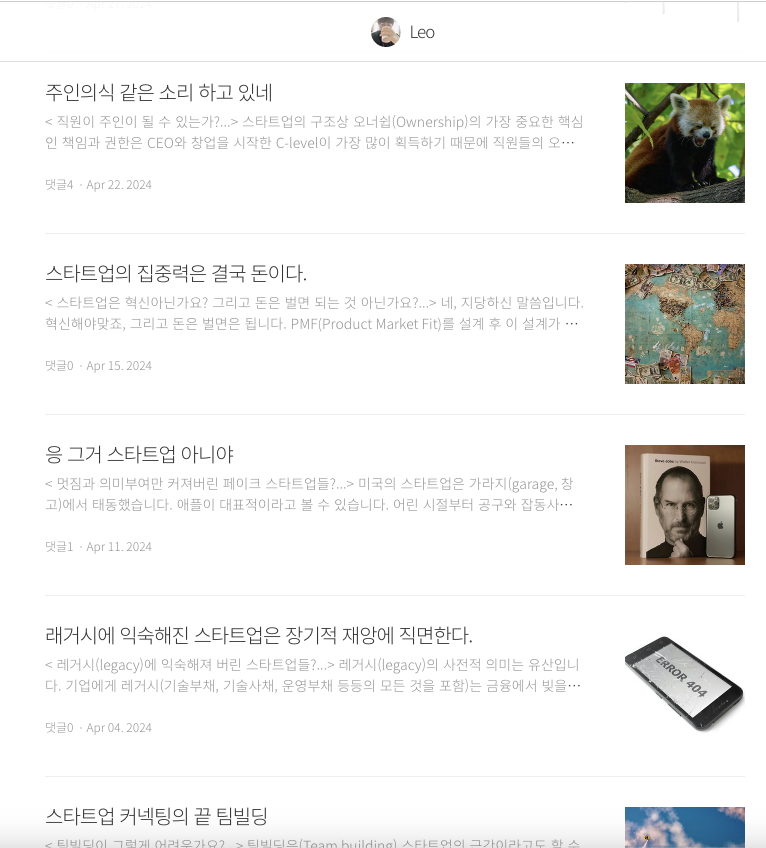This screenshot has height=848, width=766.
Task: Click Leo's profile avatar at the top
Action: [x=384, y=31]
